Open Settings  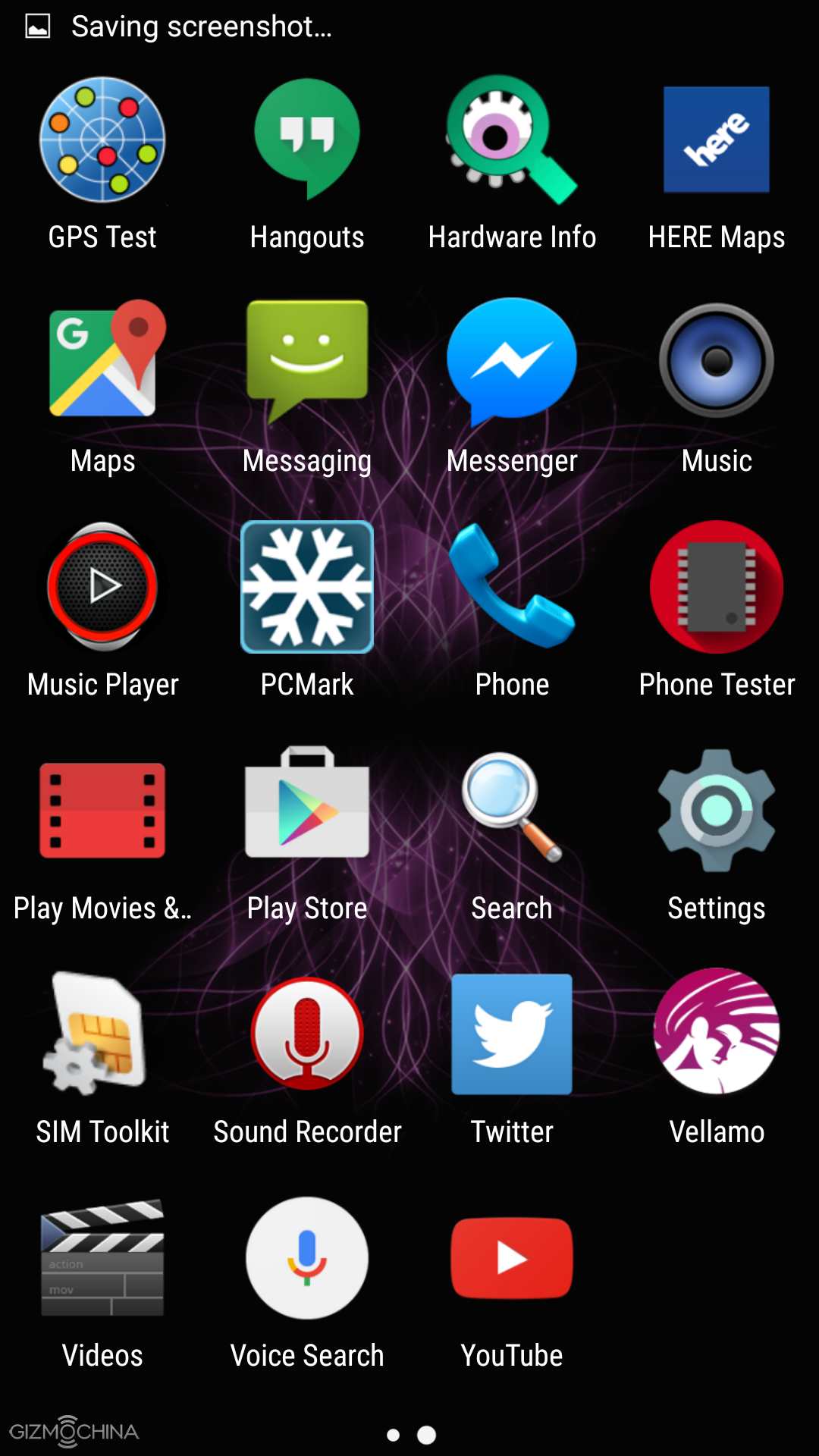tap(717, 810)
